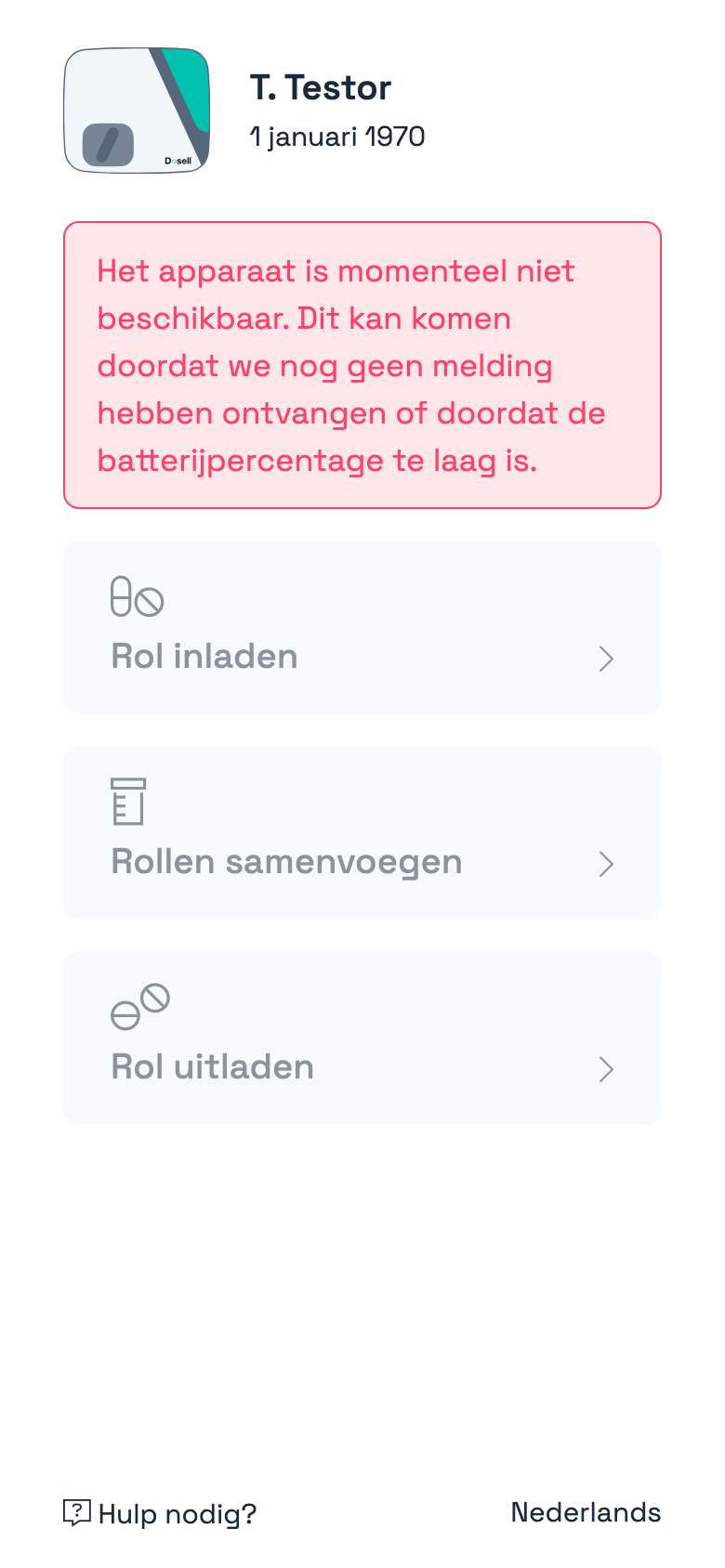Click the patient name 'T. Testor'
725x1568 pixels.
pyautogui.click(x=320, y=87)
